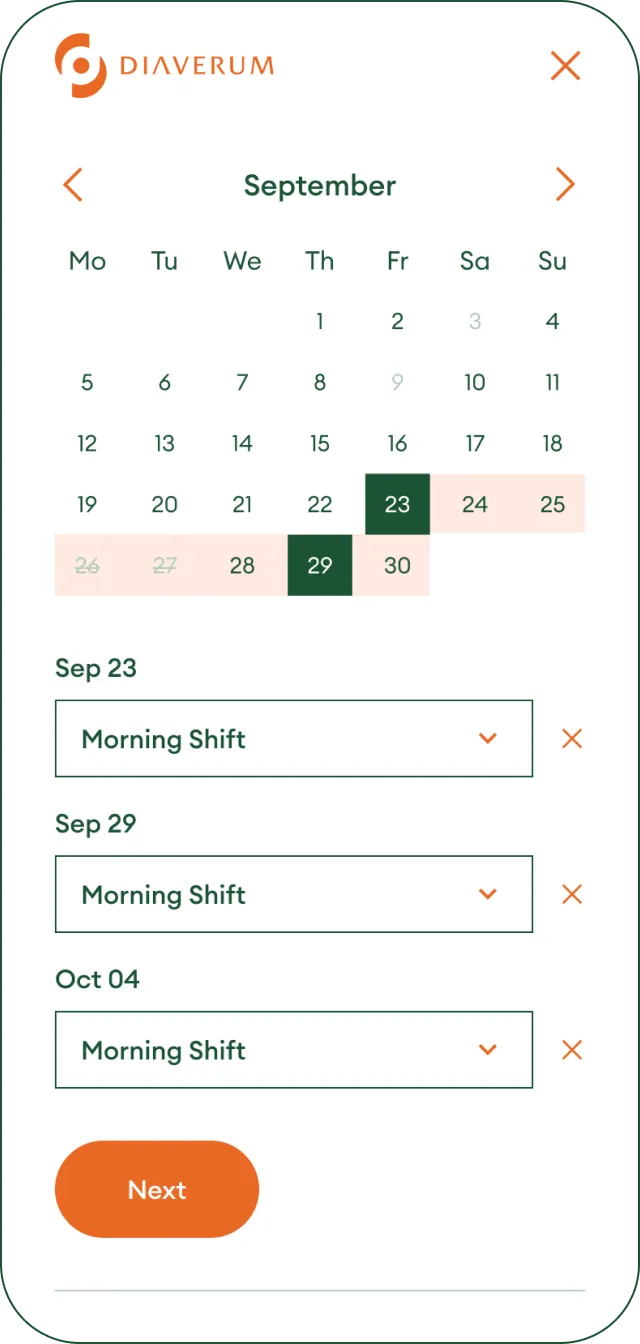Select September 28 on the calendar
This screenshot has width=640, height=1344.
coord(242,566)
